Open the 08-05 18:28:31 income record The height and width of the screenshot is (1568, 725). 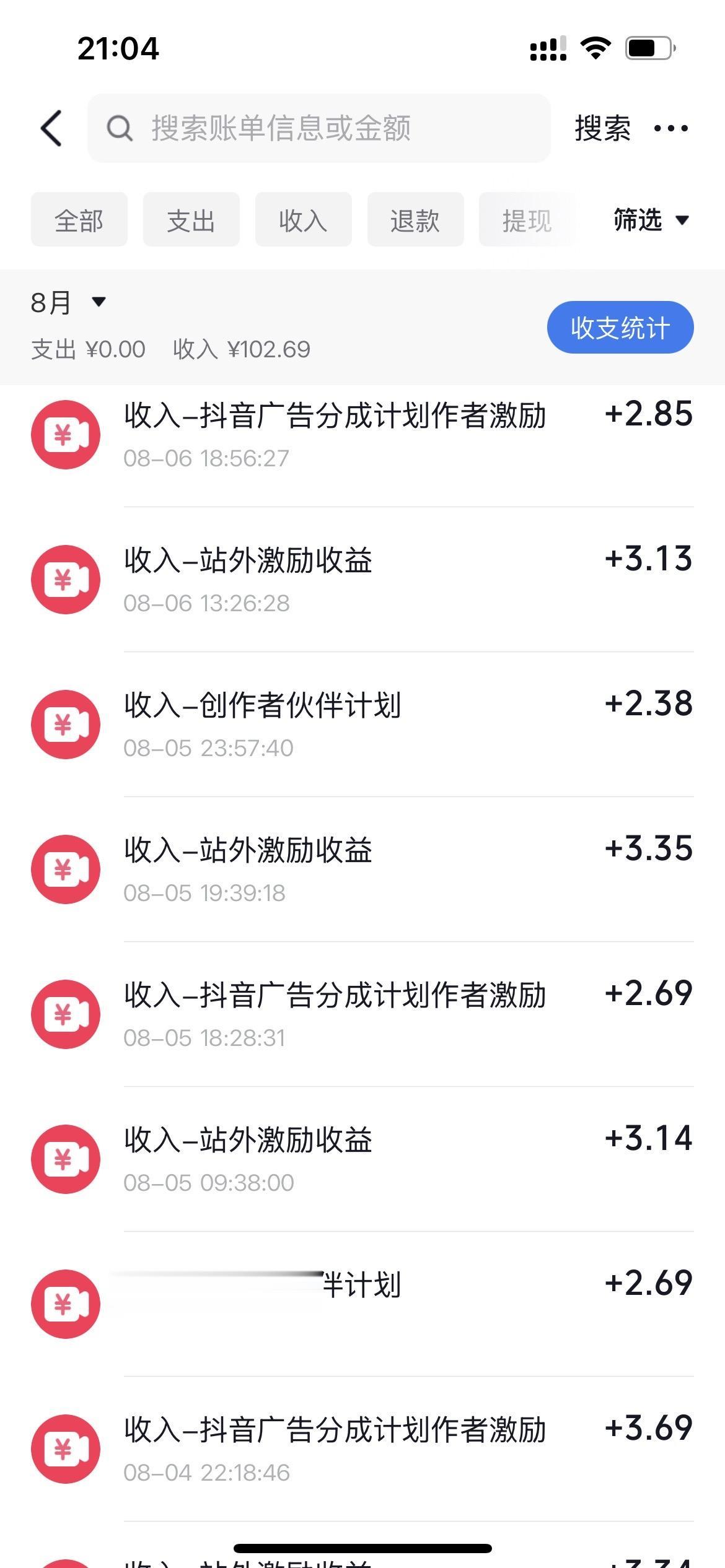362,1014
